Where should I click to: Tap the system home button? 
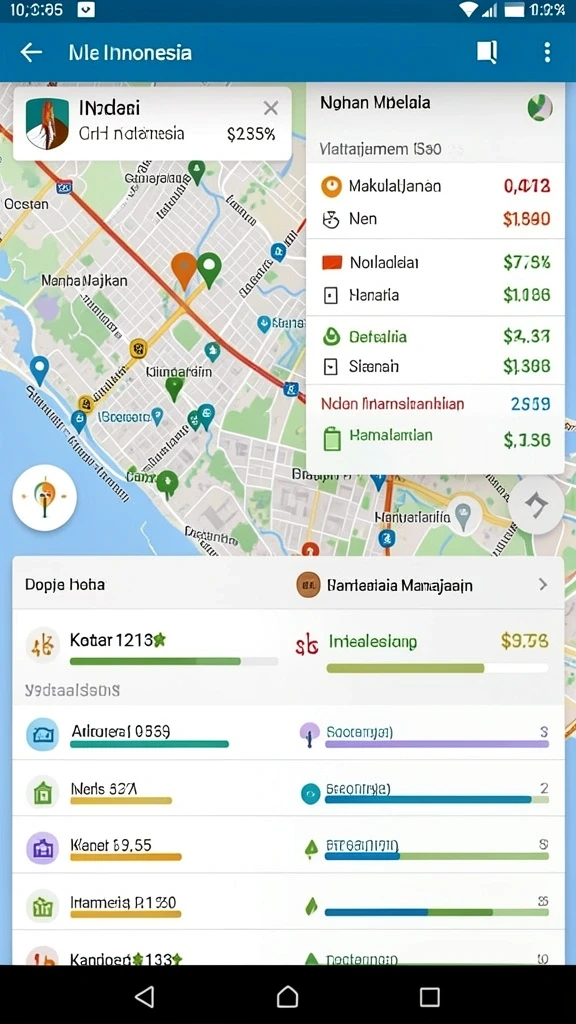(x=287, y=996)
